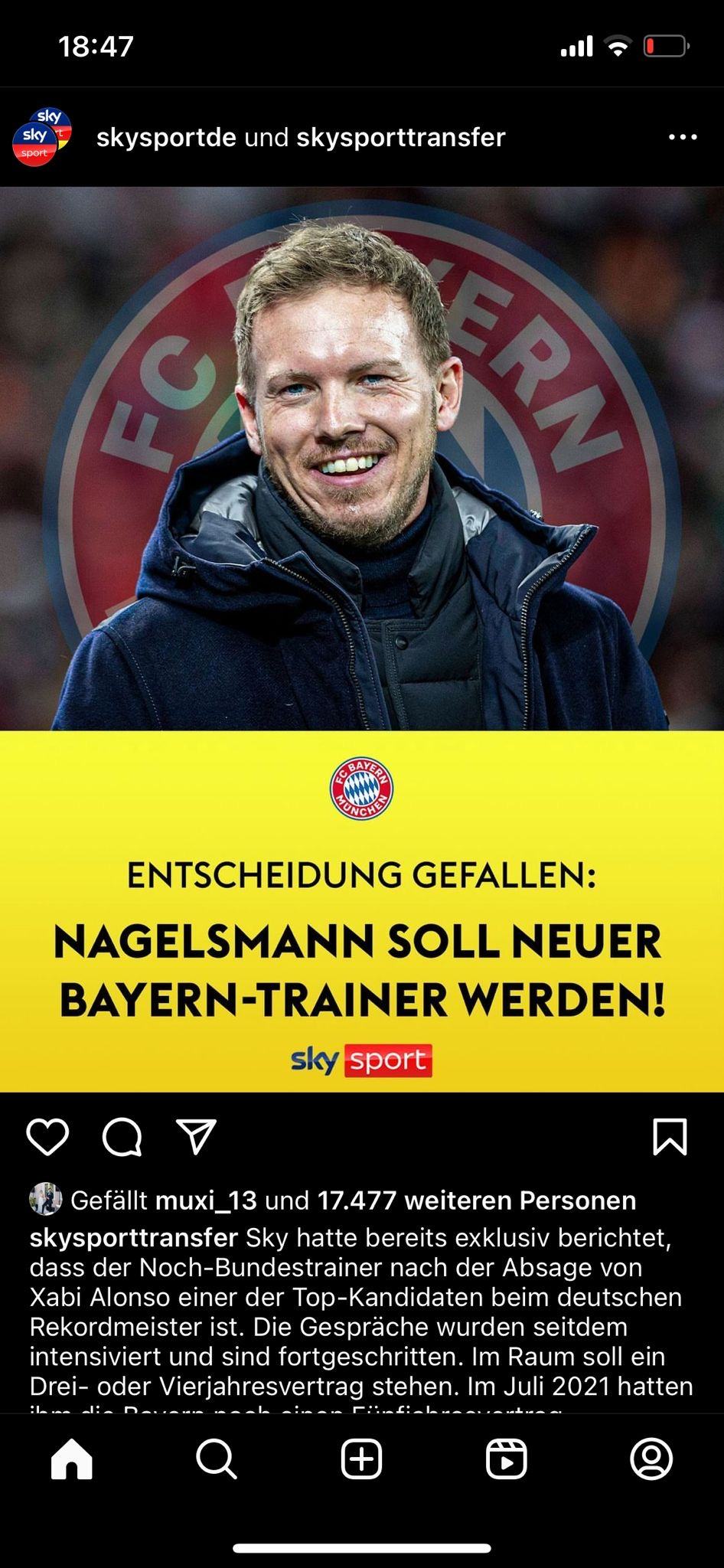Open the post's three-dot options menu
Viewport: 724px width, 1568px height.
coord(682,138)
